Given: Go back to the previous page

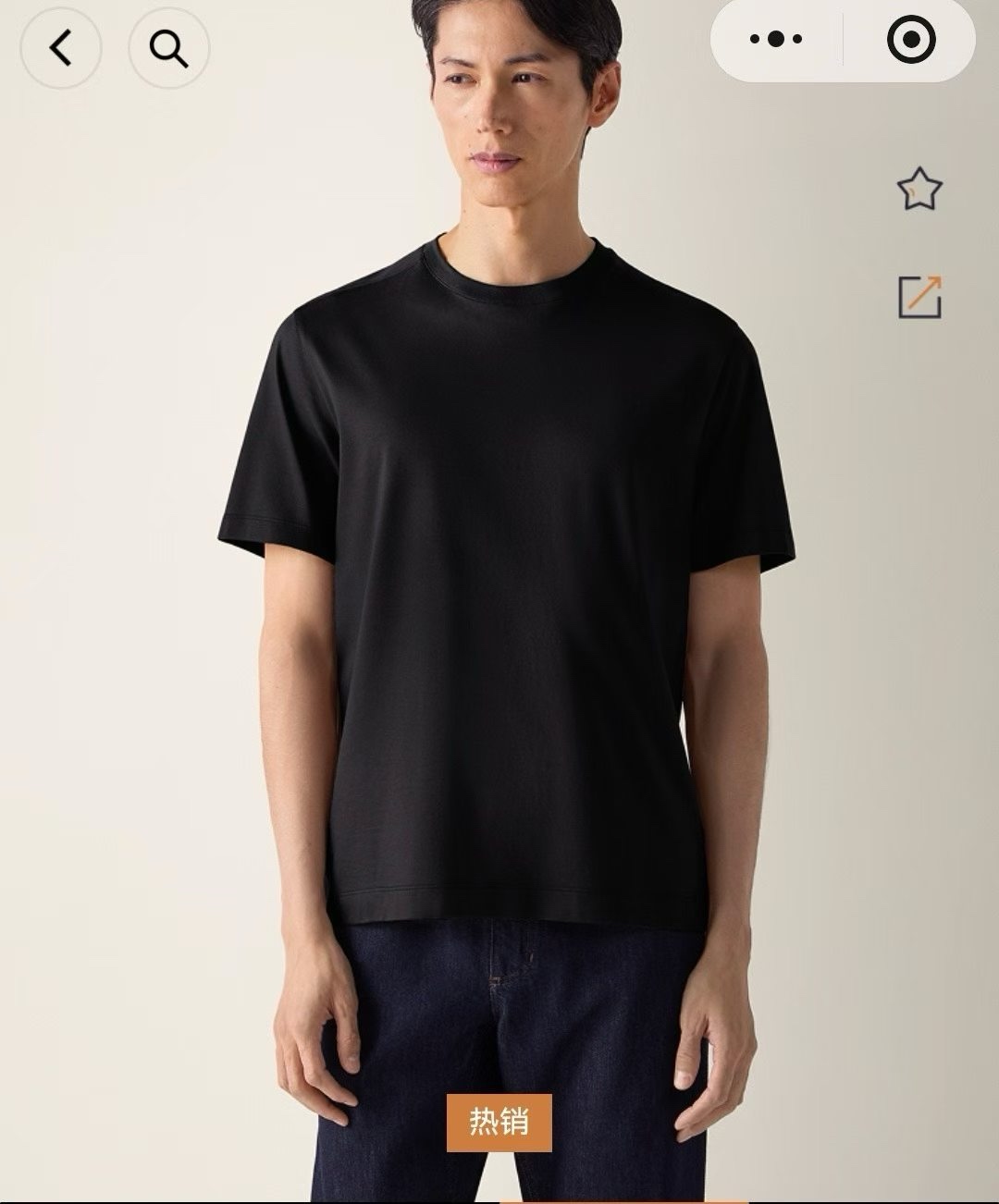Looking at the screenshot, I should (60, 47).
